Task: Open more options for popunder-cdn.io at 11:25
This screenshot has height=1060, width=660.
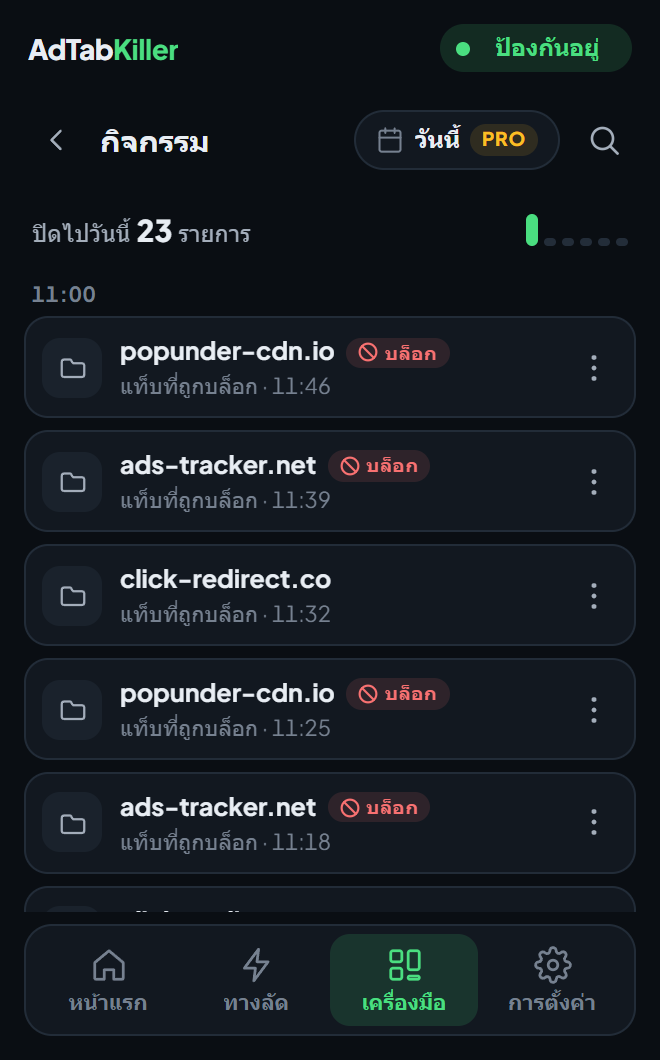Action: pyautogui.click(x=594, y=710)
